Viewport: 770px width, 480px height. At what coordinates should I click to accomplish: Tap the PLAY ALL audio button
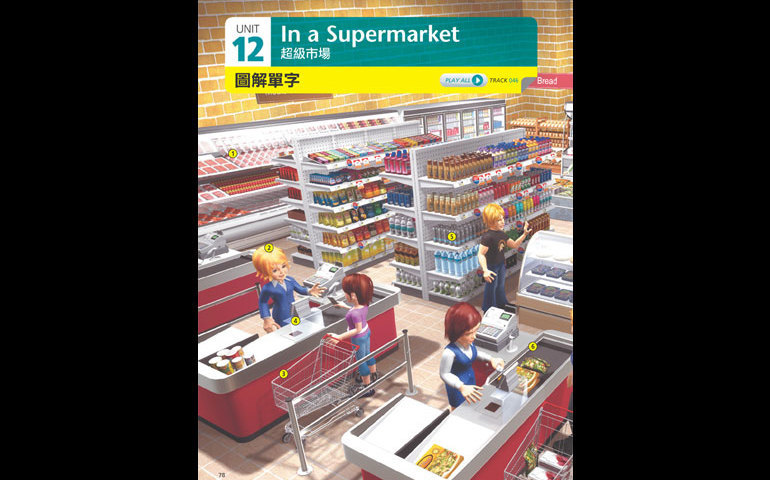click(462, 80)
